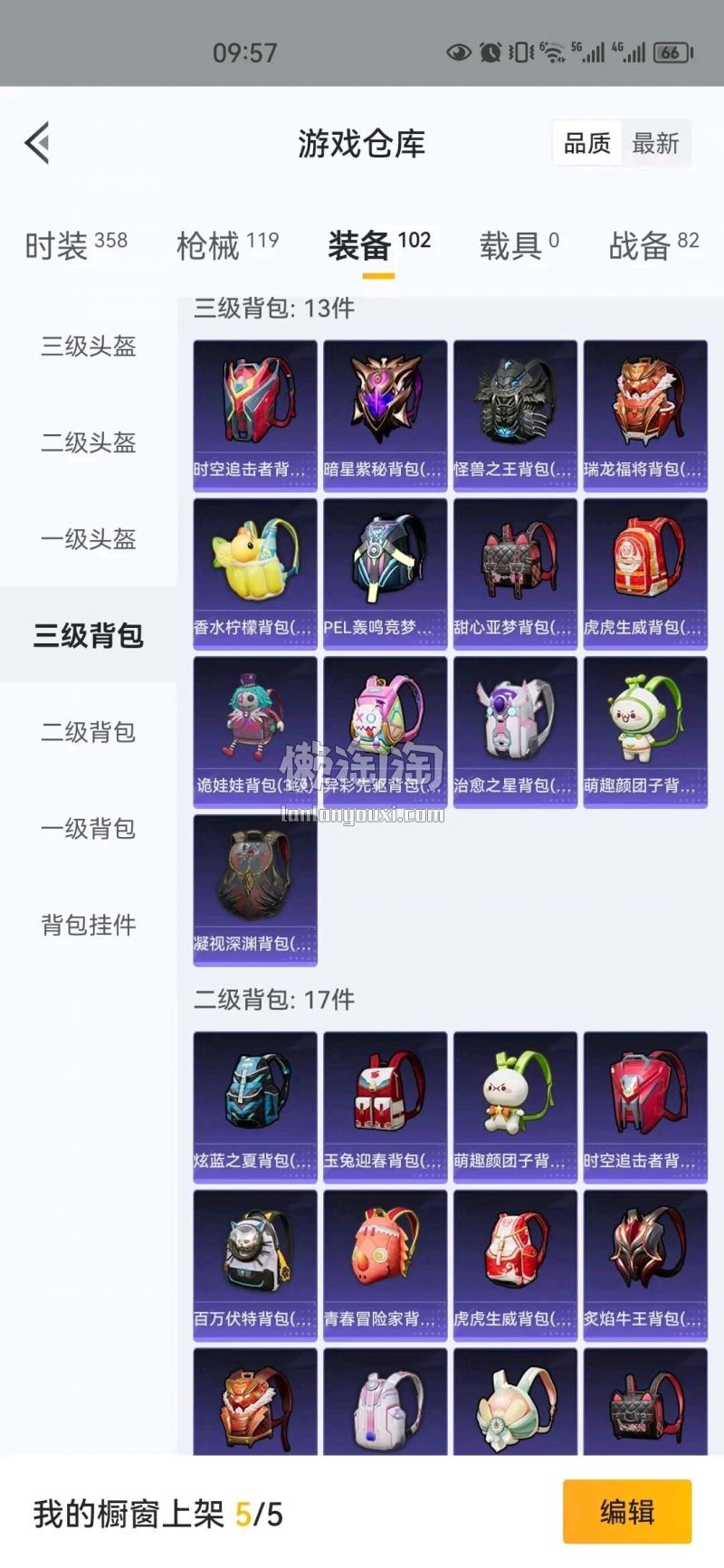The width and height of the screenshot is (724, 1568).
Task: Open the 凝视深渊背包 item
Action: click(255, 889)
